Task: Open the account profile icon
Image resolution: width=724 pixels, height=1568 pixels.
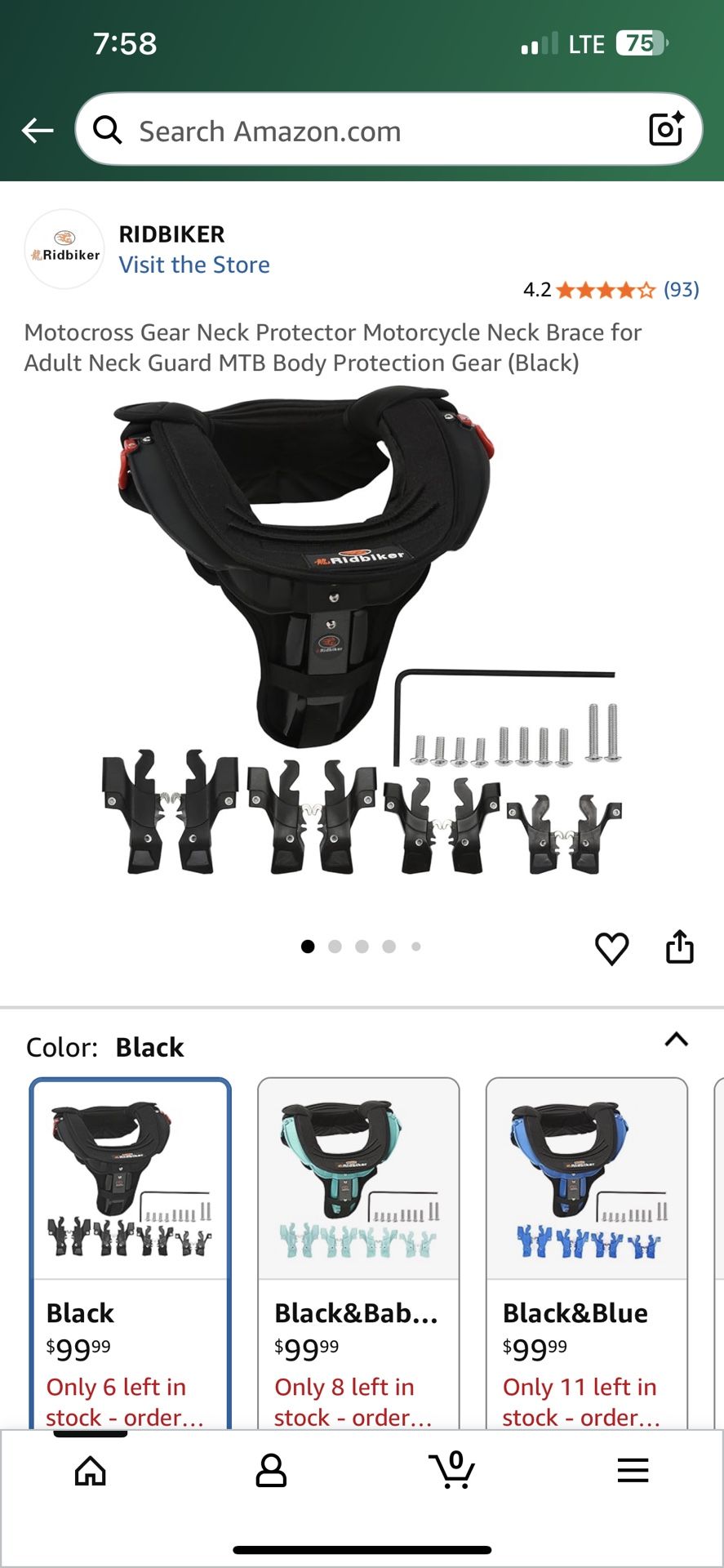Action: pos(272,1470)
